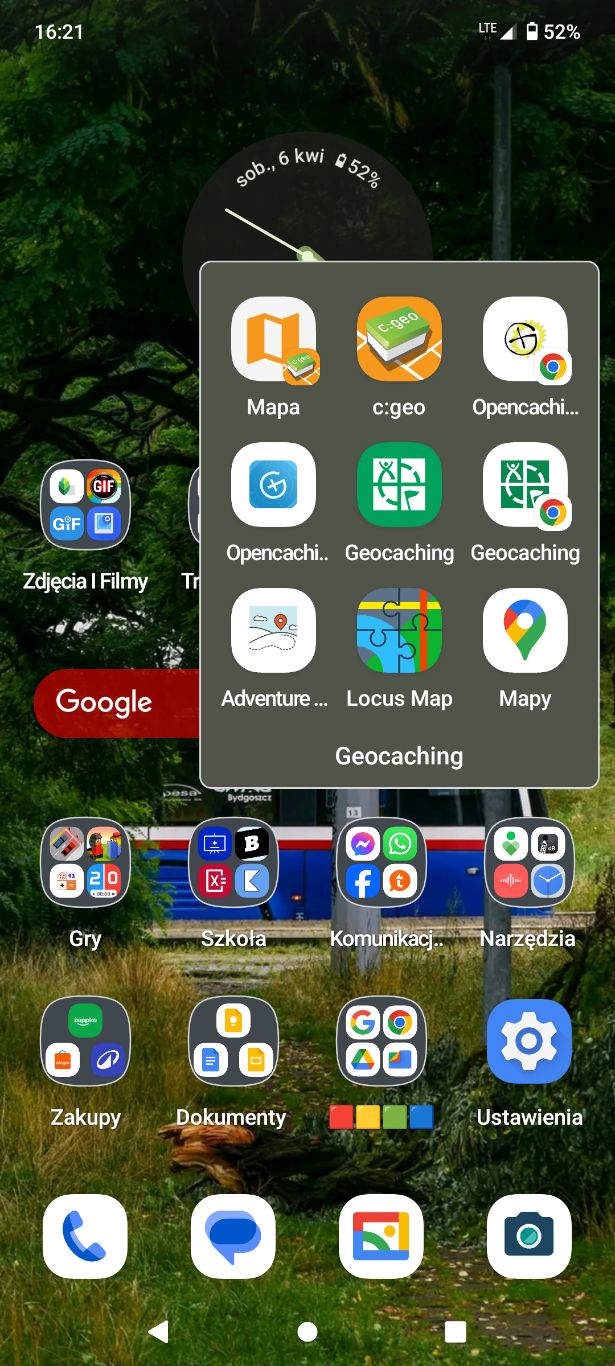Open the Dokumenty folder
Screen dimensions: 615x1366
233,1041
